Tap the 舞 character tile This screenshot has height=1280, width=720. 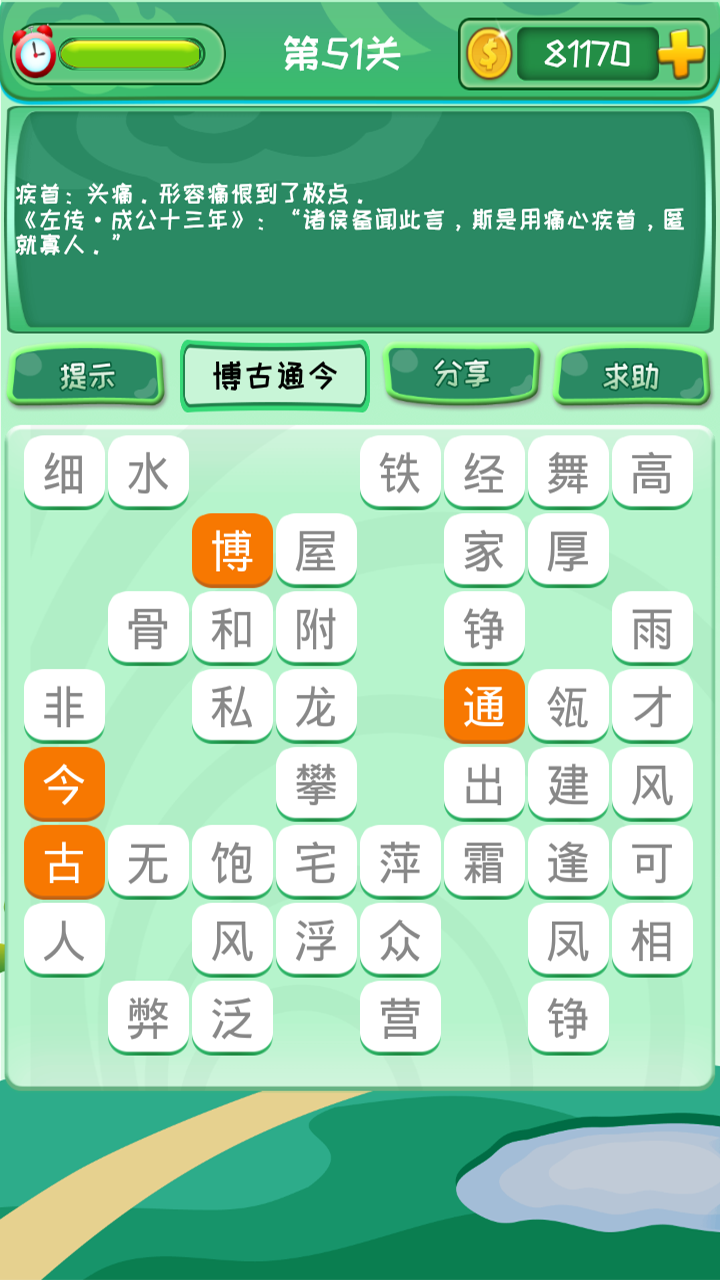pyautogui.click(x=568, y=472)
